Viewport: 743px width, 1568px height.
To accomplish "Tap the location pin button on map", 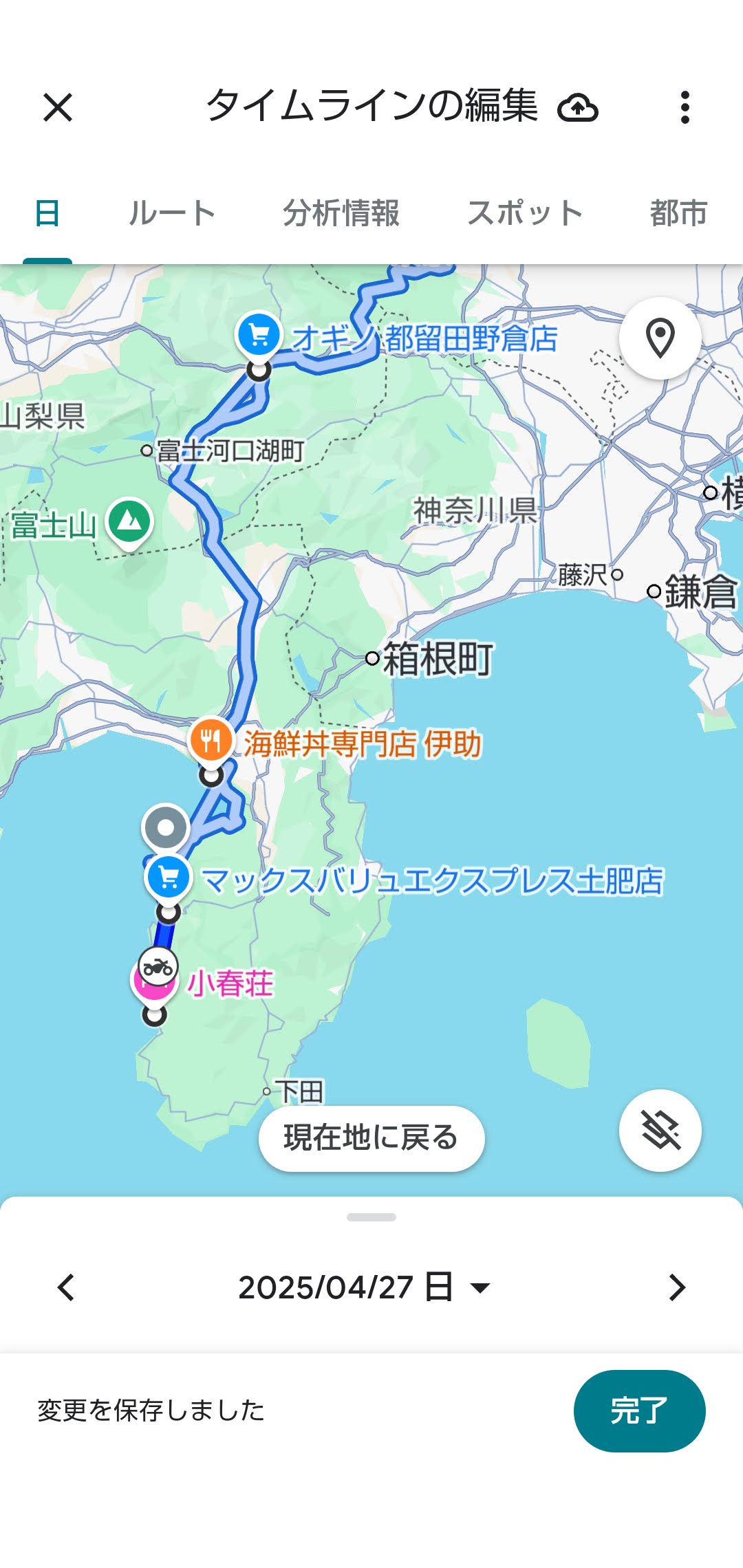I will (660, 338).
